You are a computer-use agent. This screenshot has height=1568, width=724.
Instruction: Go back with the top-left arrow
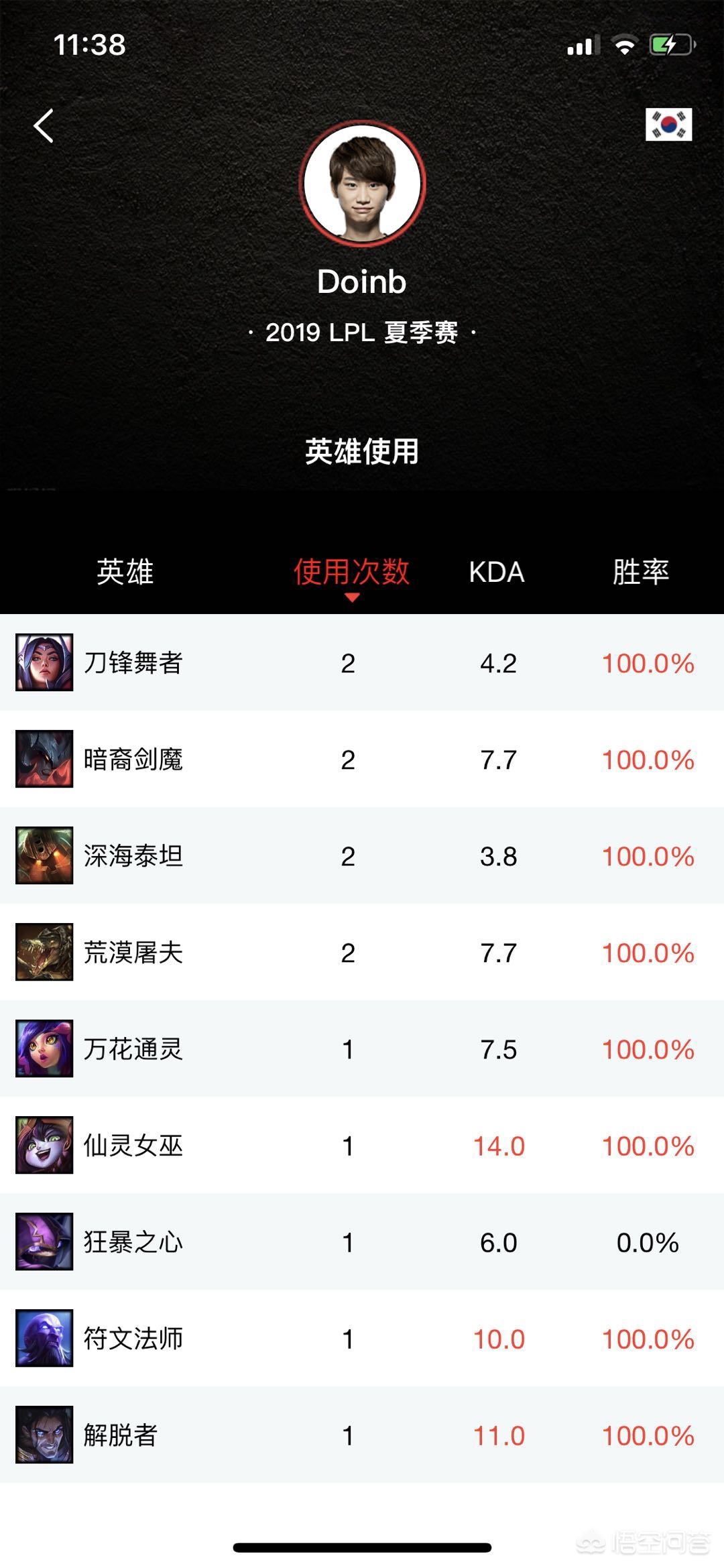pos(44,126)
